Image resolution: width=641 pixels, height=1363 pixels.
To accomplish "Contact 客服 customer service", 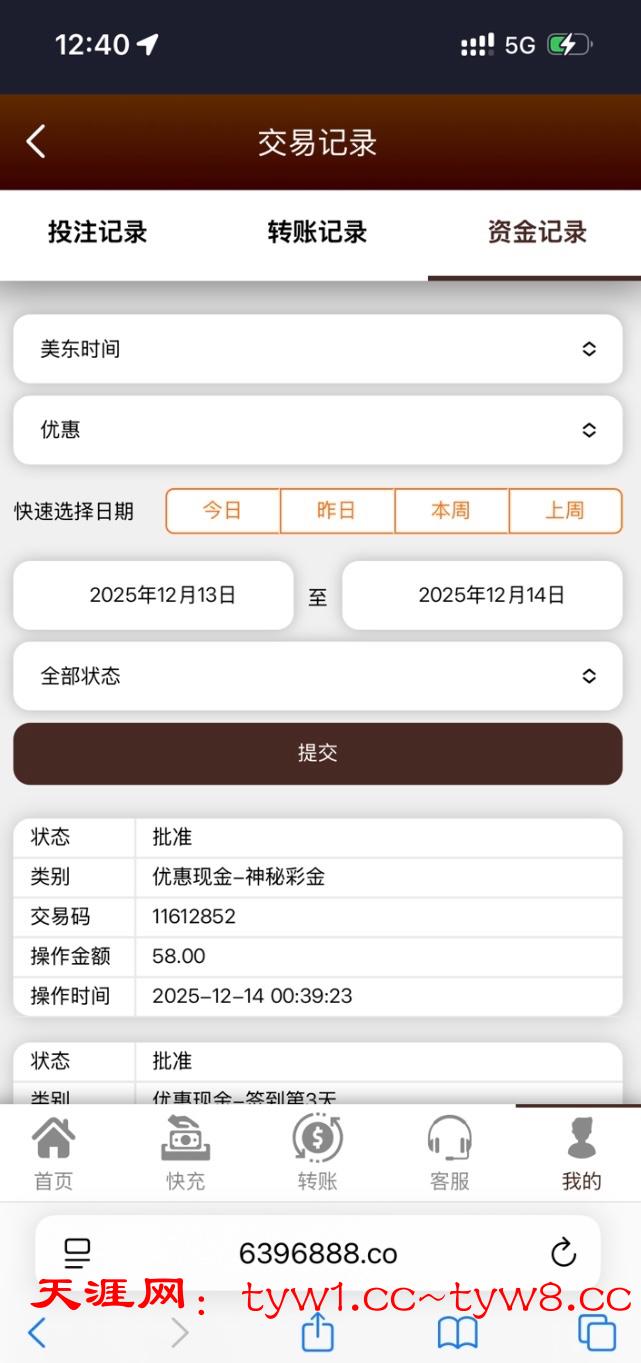I will point(449,1153).
